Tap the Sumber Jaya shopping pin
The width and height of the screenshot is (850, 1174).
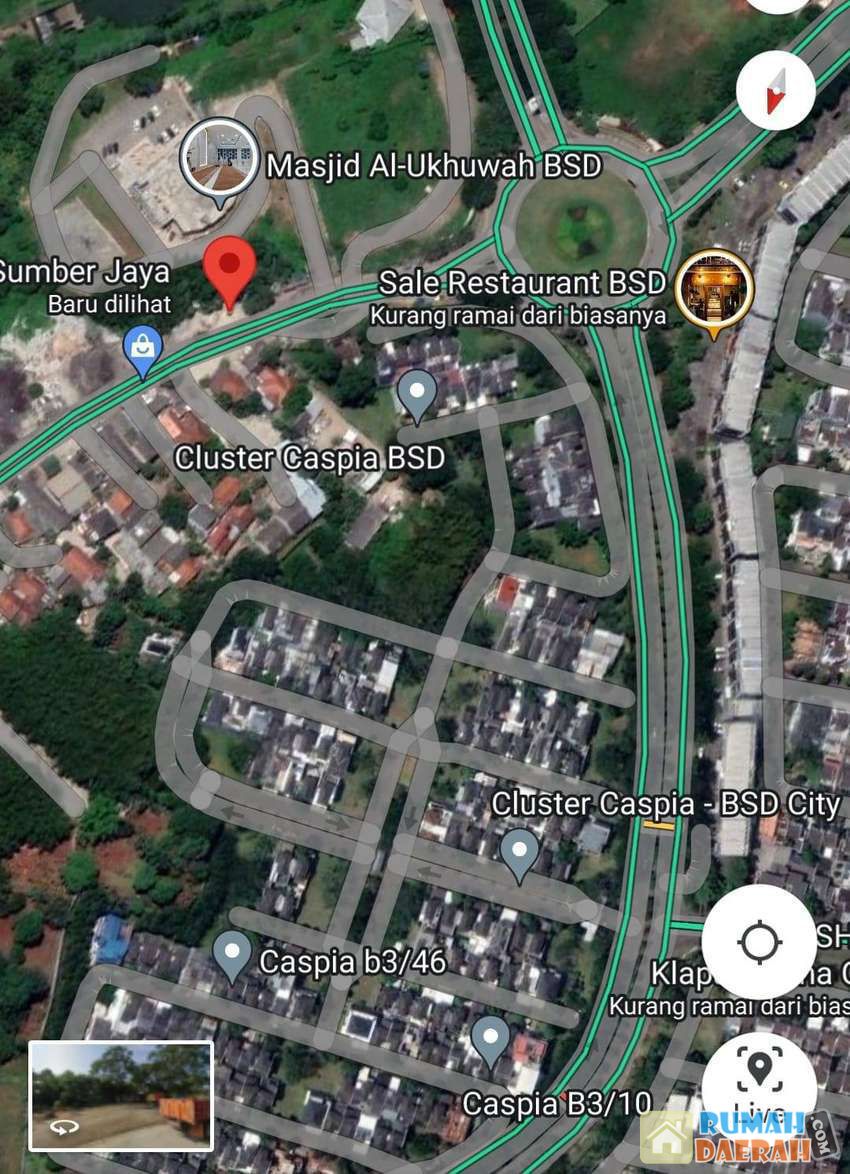[143, 350]
